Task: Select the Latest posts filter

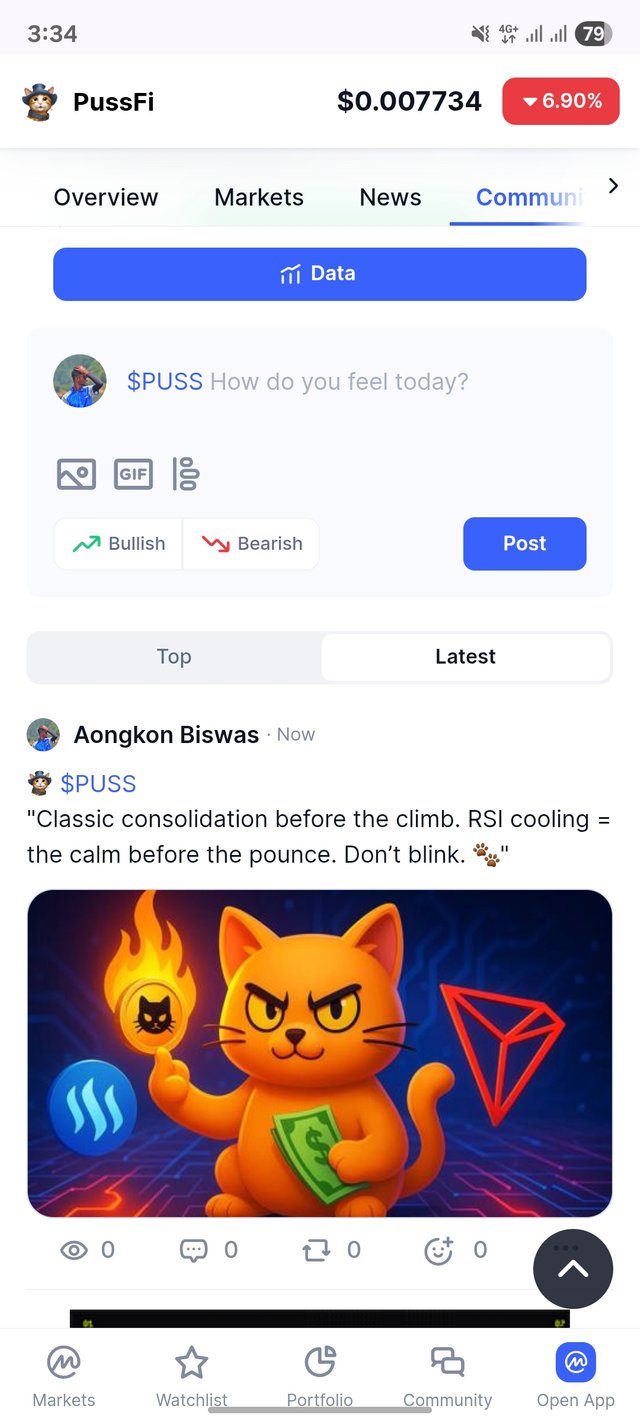Action: pyautogui.click(x=465, y=657)
